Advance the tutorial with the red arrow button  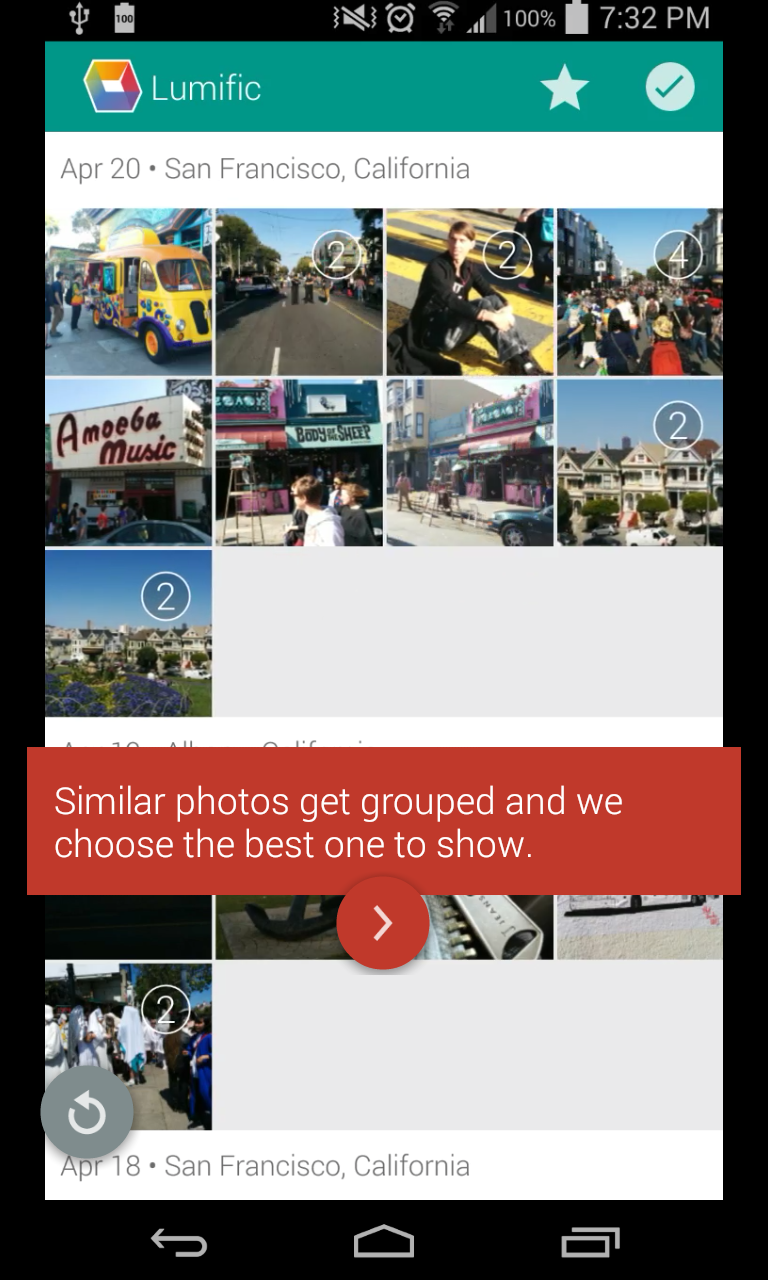tap(383, 923)
